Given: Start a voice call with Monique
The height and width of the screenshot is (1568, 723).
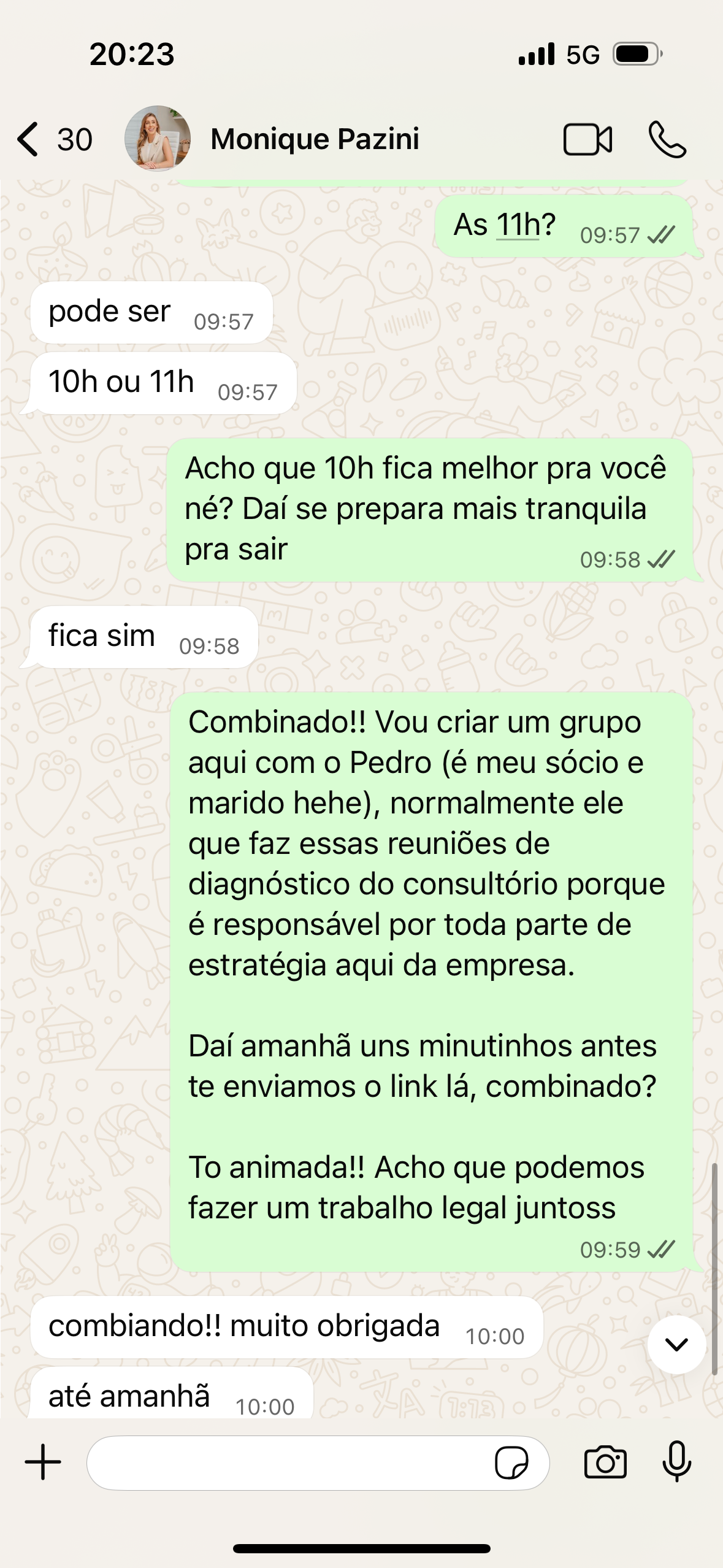Looking at the screenshot, I should (667, 140).
